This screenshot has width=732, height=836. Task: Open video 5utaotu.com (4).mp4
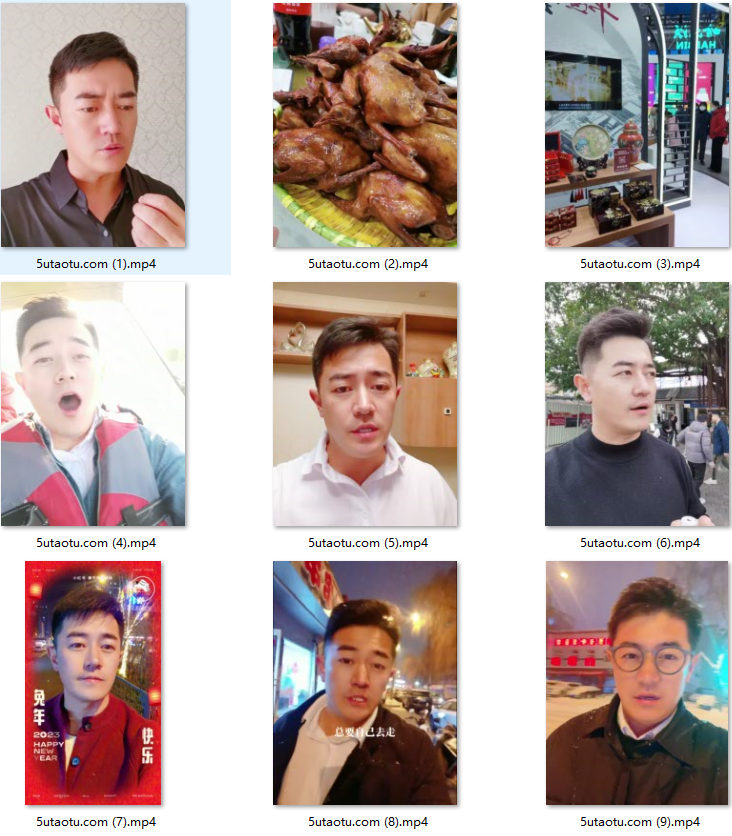tap(93, 404)
